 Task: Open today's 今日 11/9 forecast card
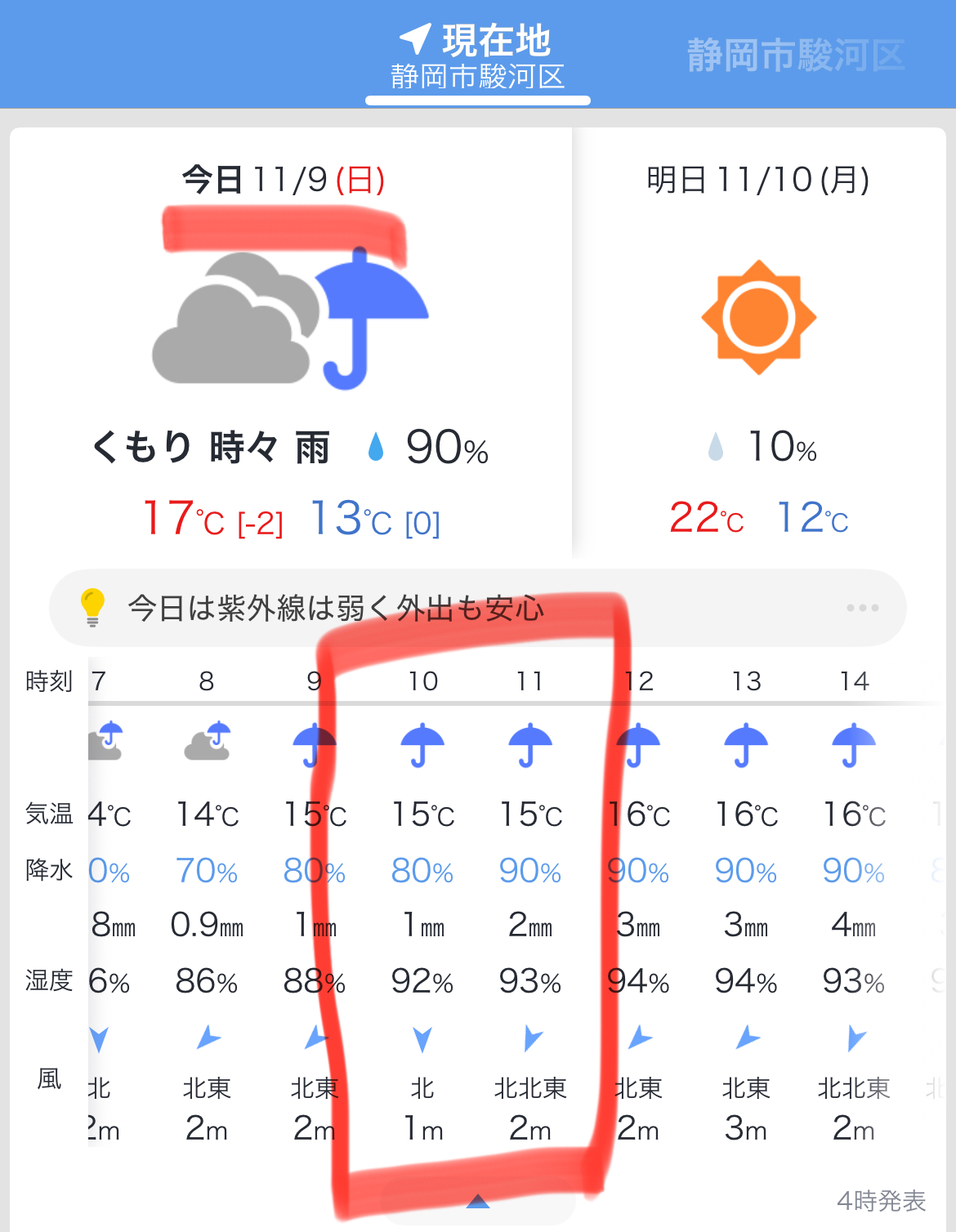coord(290,343)
